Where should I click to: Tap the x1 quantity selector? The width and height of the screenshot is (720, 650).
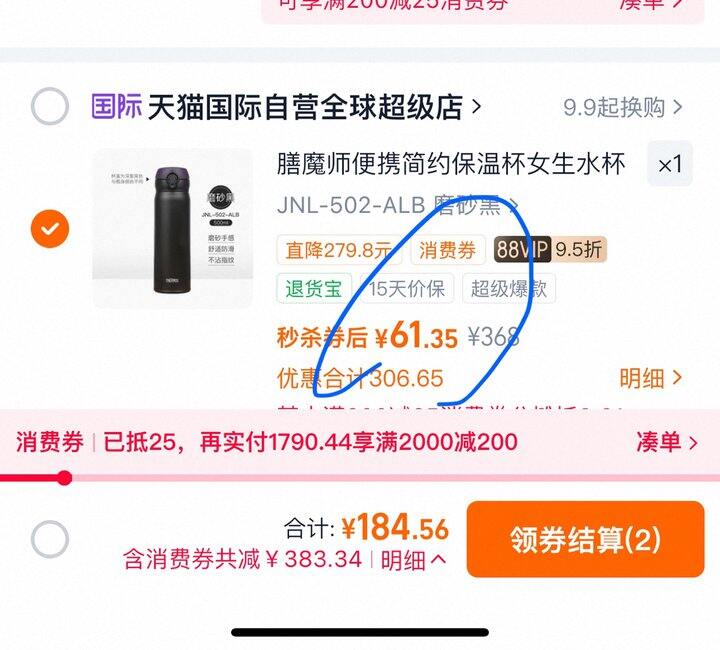tap(669, 164)
